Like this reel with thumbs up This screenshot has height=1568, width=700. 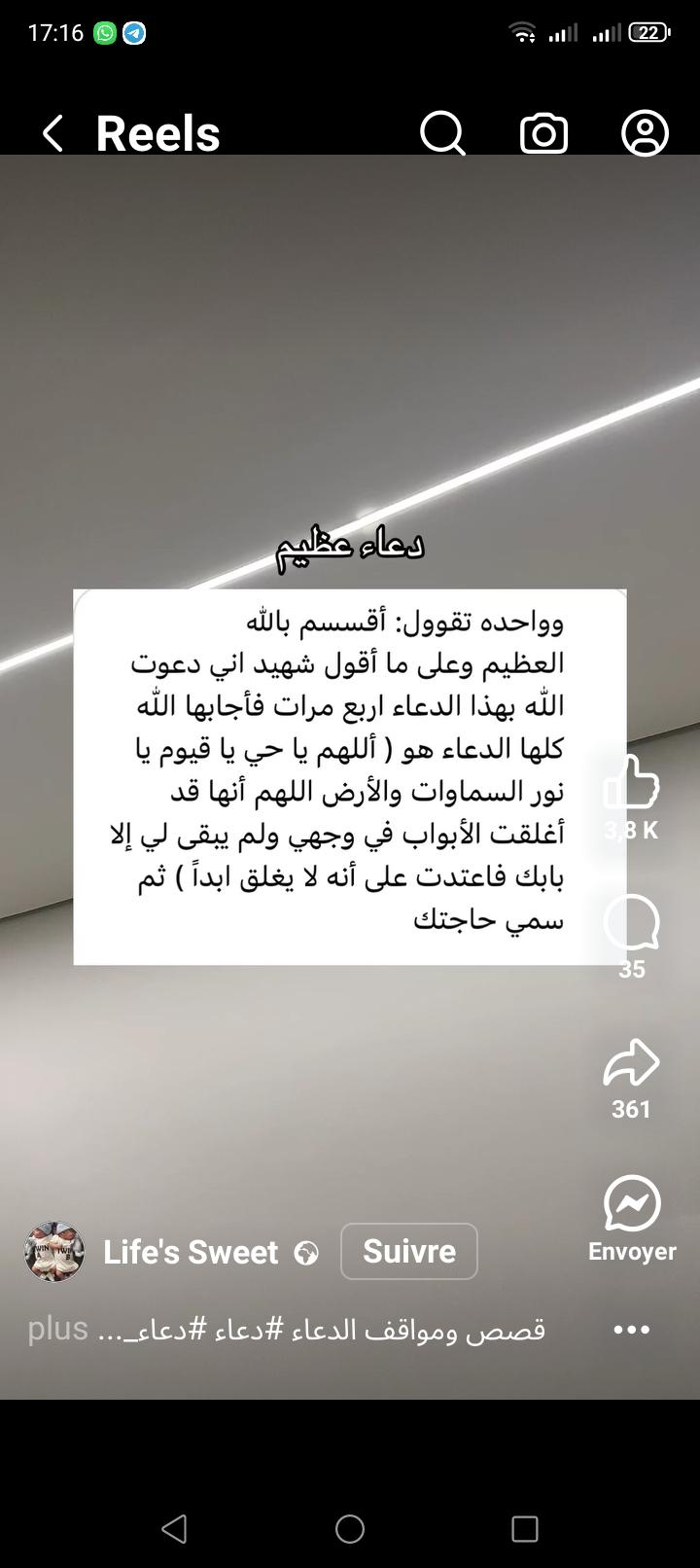(631, 783)
